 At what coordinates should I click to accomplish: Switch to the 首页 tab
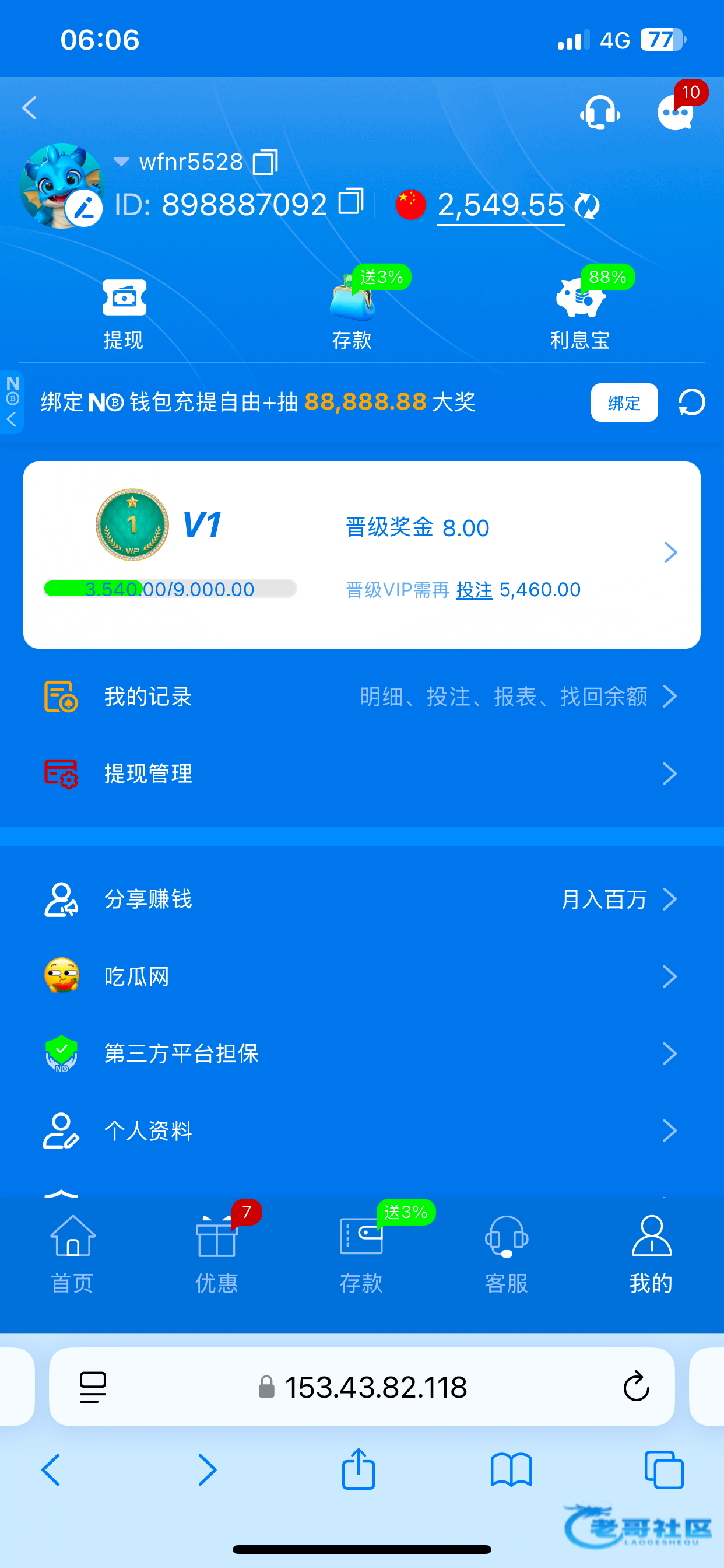tap(72, 1254)
